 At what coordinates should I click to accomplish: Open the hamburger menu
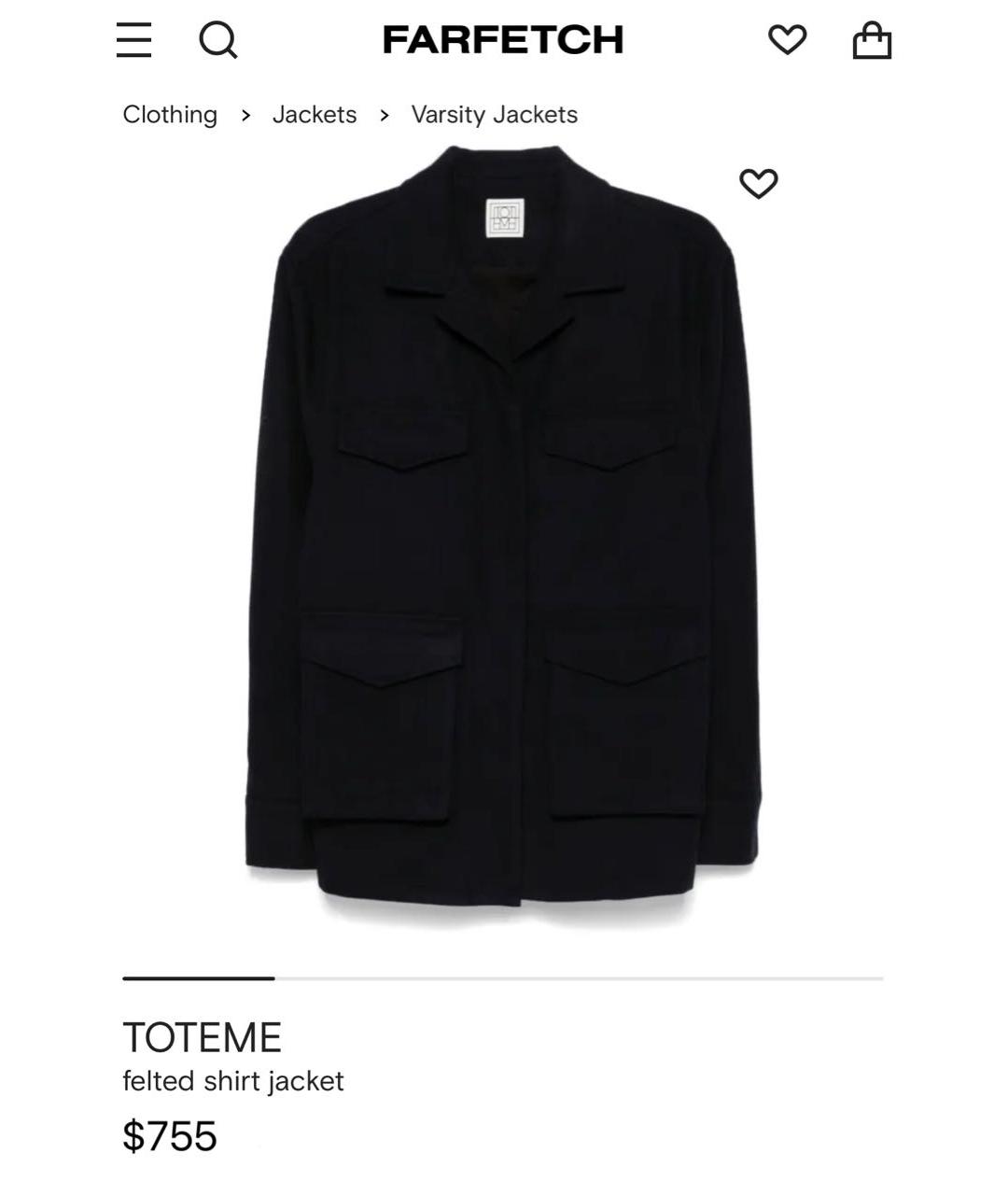click(x=133, y=40)
